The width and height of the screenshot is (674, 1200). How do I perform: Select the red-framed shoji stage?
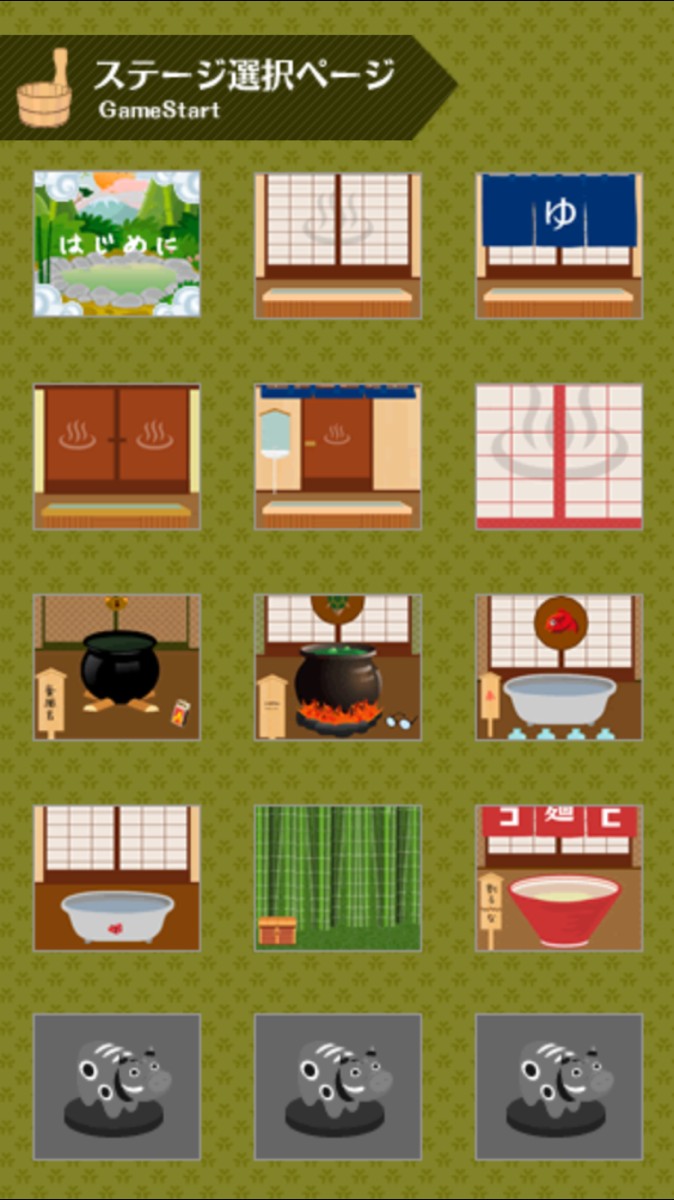559,456
